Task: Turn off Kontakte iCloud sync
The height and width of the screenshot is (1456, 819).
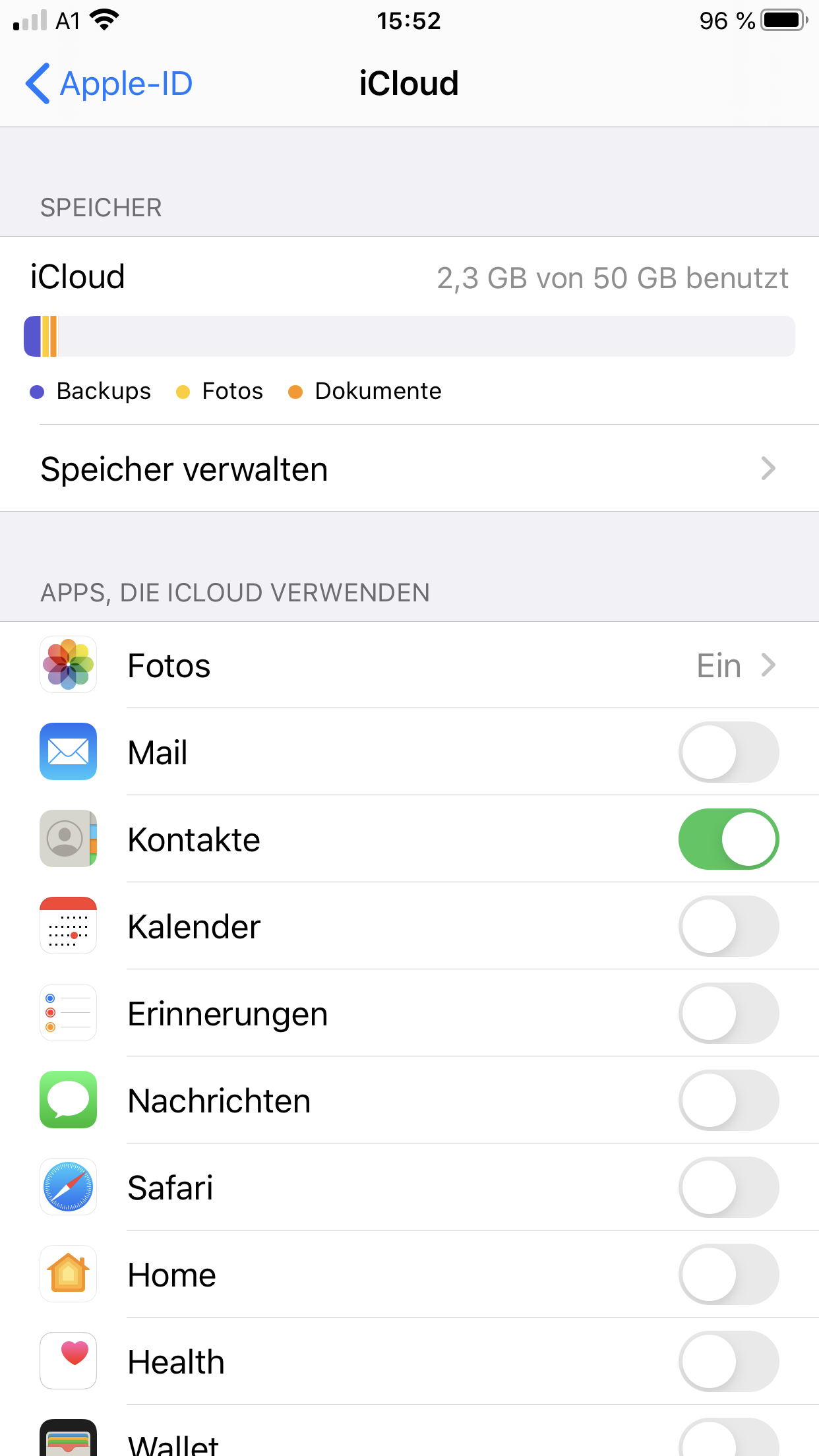Action: click(729, 839)
